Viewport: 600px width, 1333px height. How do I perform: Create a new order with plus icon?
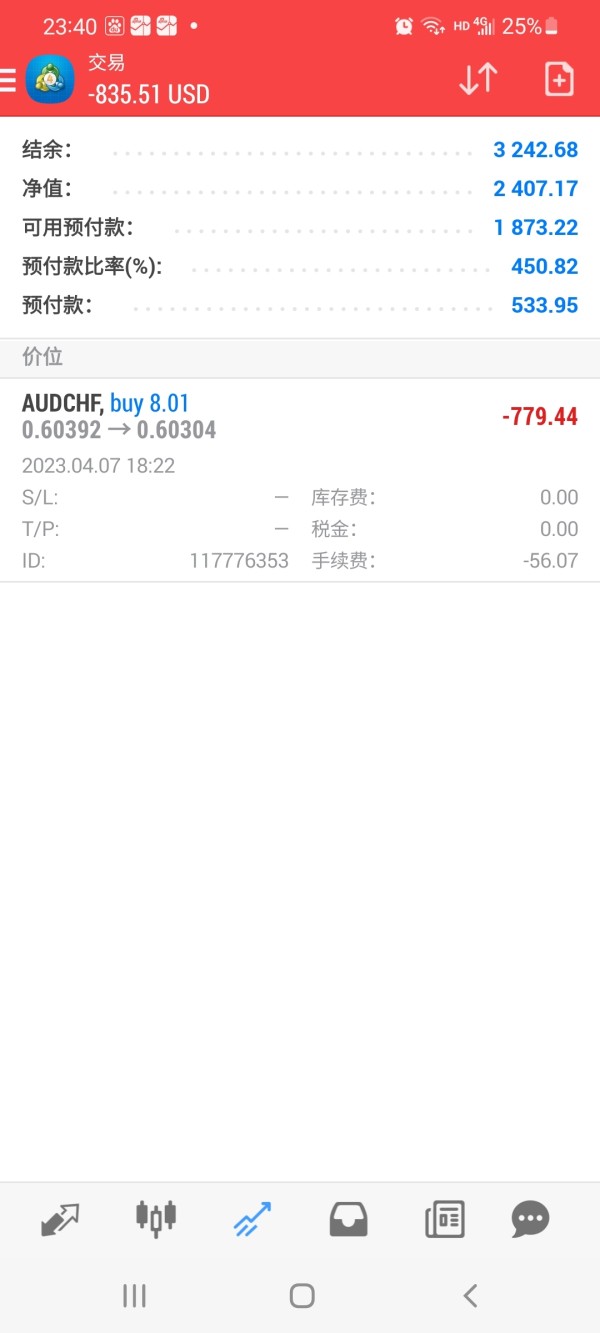[559, 80]
